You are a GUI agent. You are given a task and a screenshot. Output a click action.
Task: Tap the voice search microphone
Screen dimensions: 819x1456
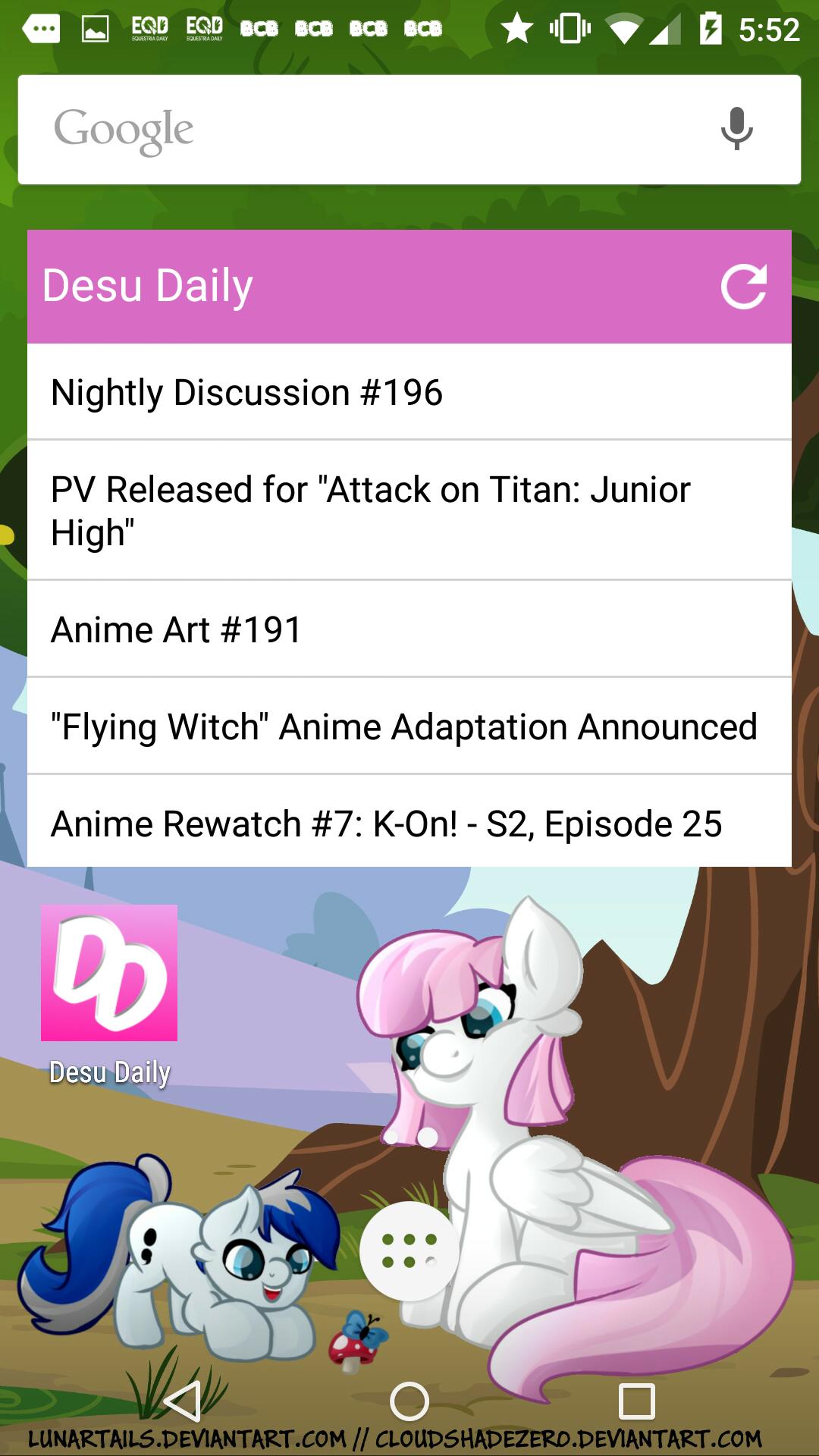pos(734,127)
